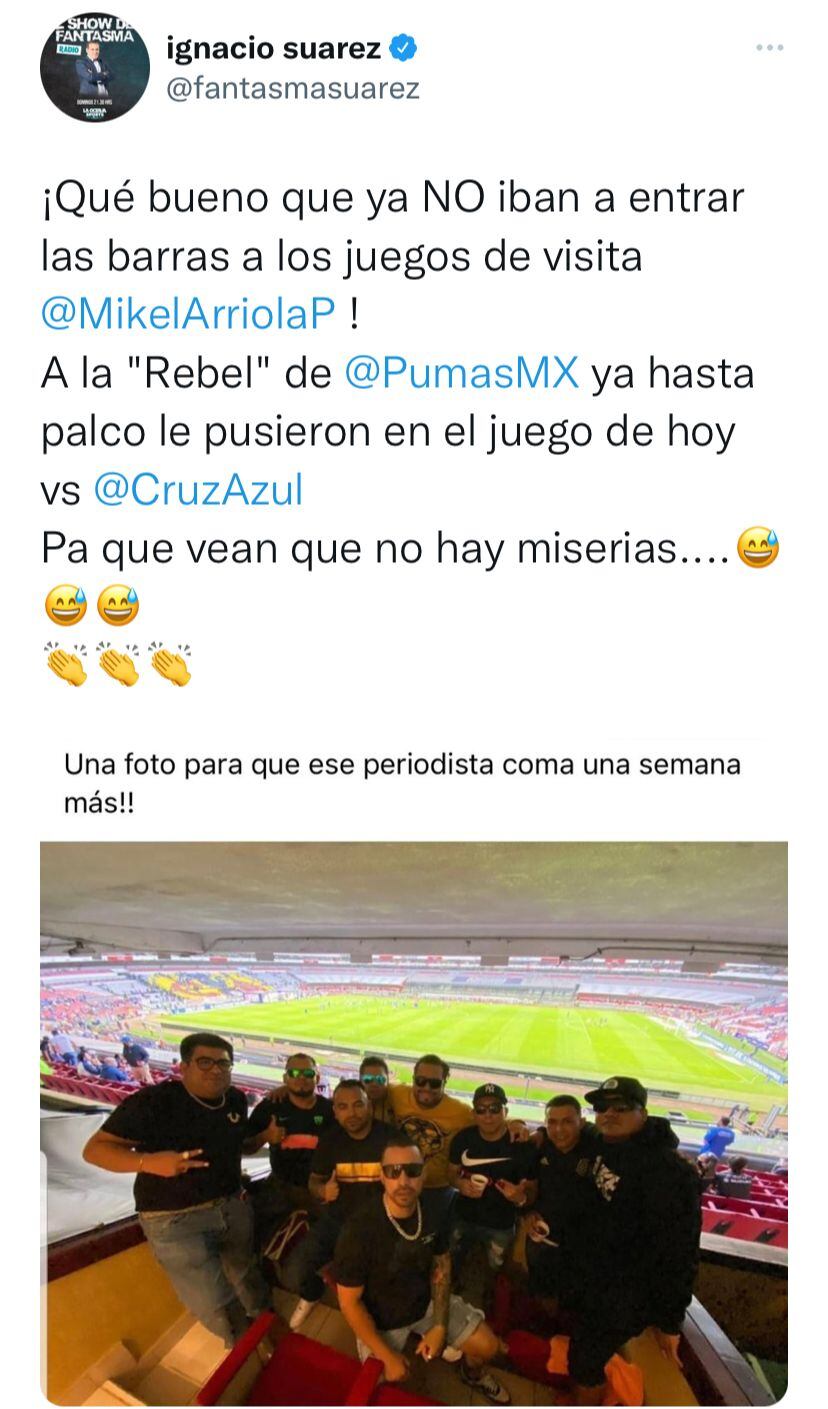Open the @fantasmasuarez profile handle
This screenshot has height=1409, width=828.
pos(292,89)
